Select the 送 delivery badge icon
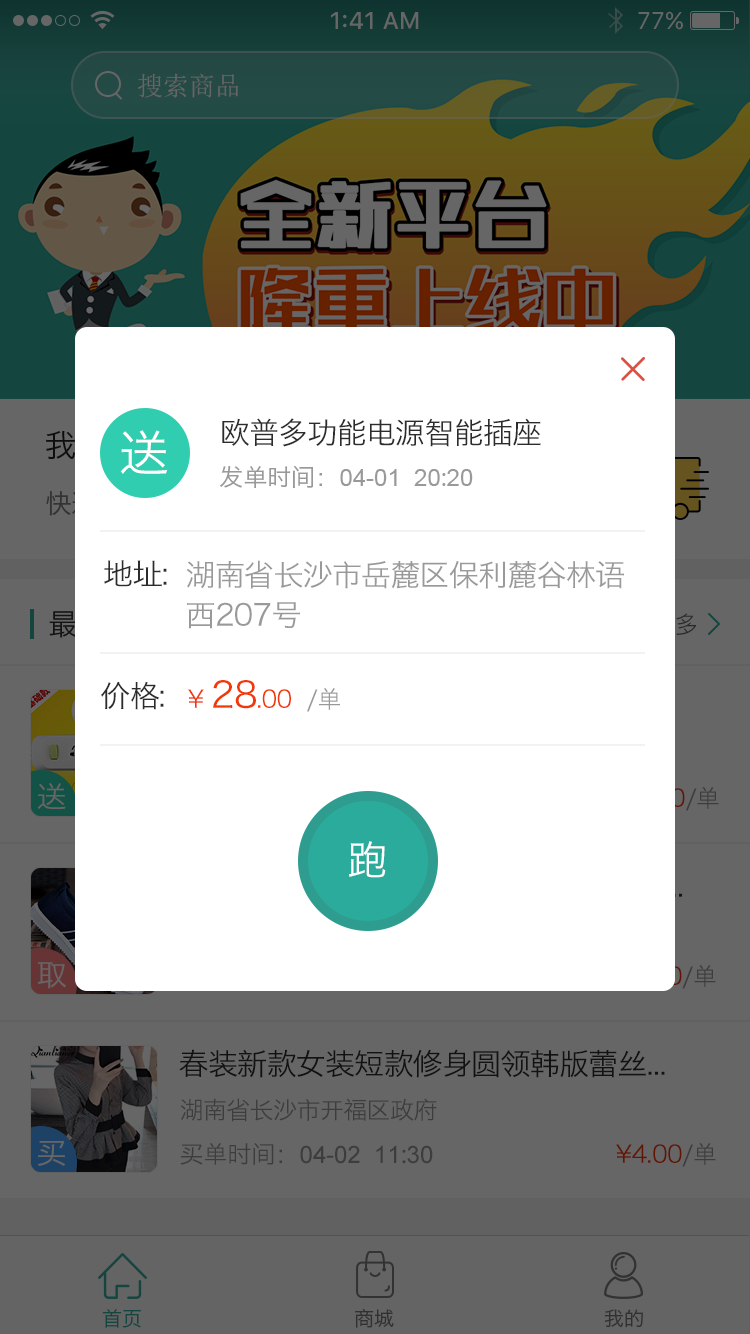This screenshot has width=750, height=1334. (x=145, y=452)
